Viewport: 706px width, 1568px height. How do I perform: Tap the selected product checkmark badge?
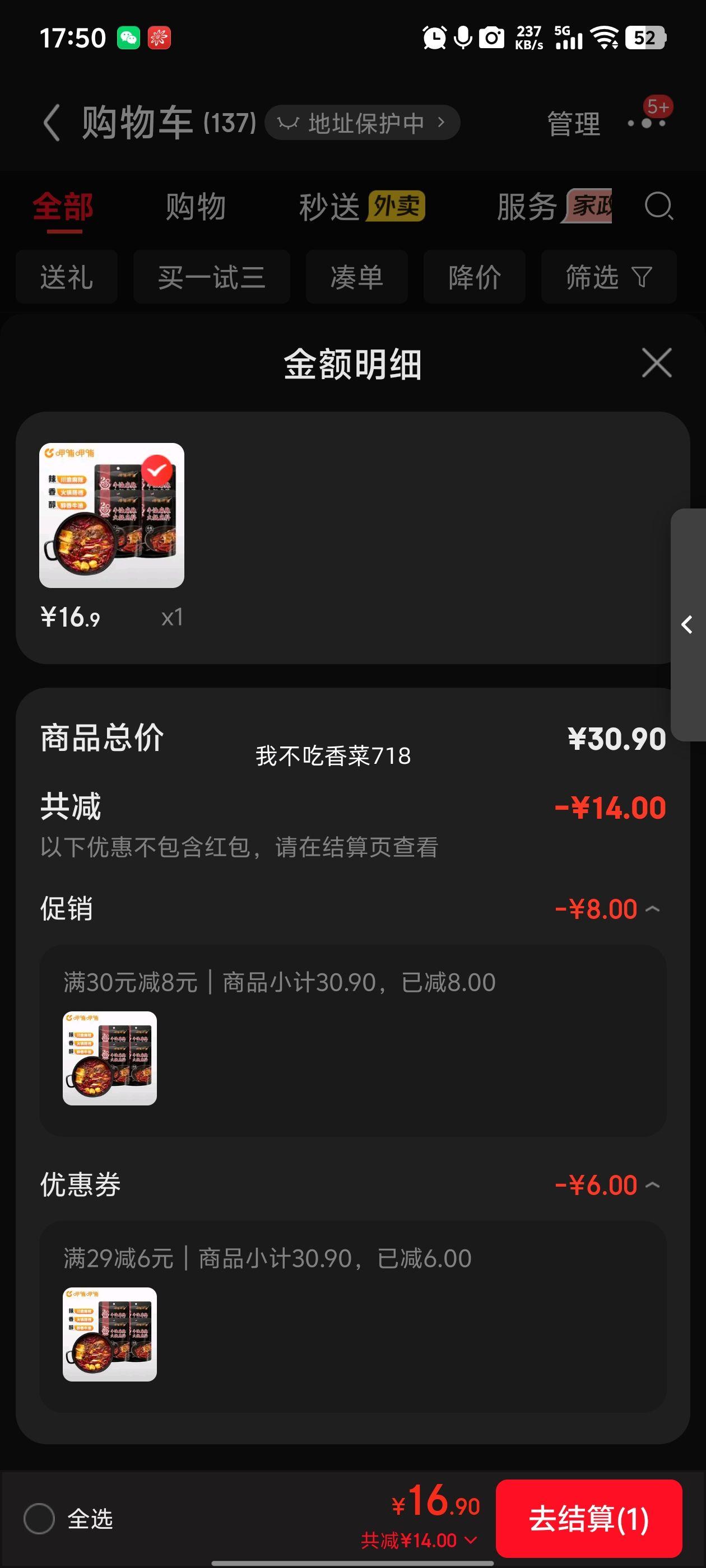click(159, 469)
